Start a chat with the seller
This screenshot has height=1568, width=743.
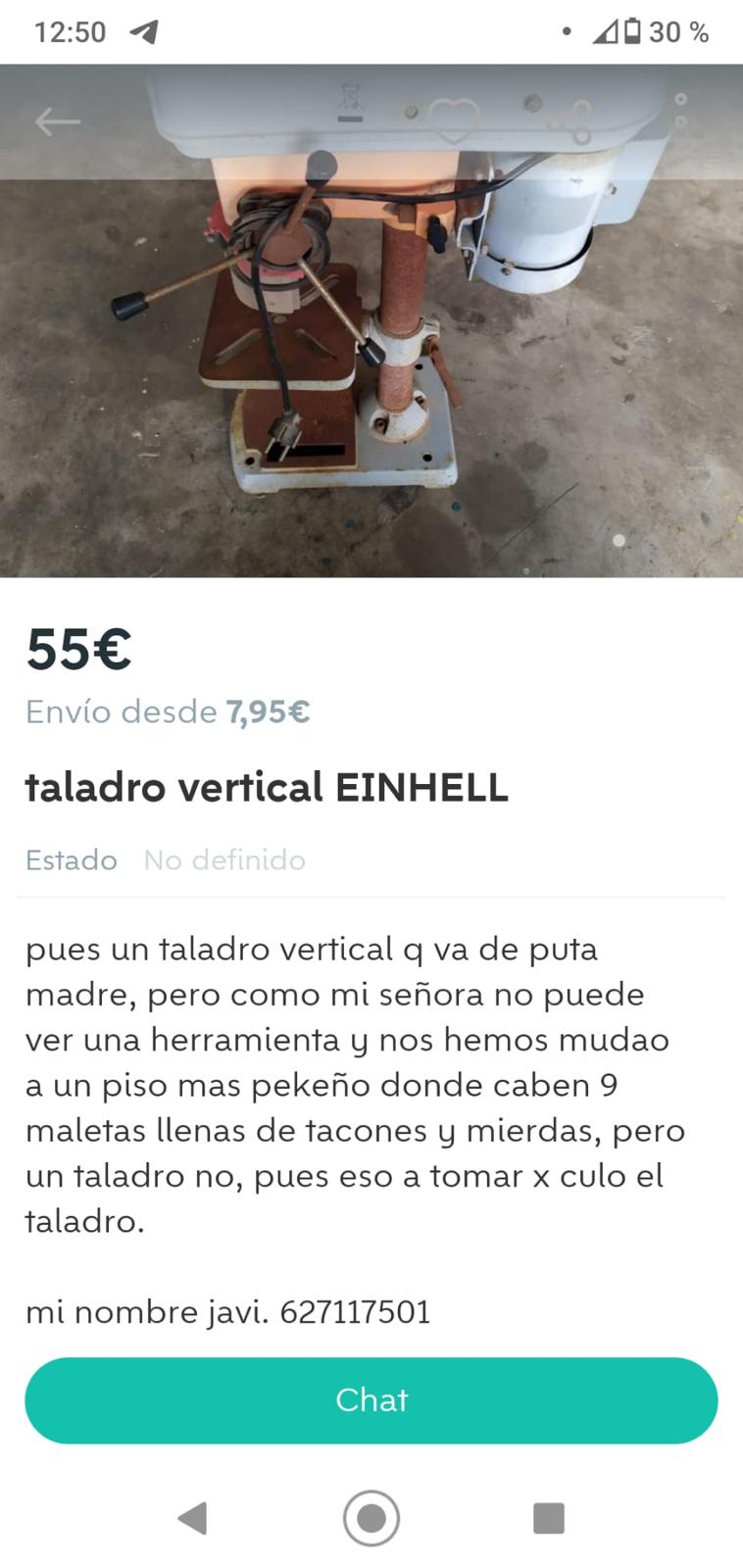(371, 1399)
